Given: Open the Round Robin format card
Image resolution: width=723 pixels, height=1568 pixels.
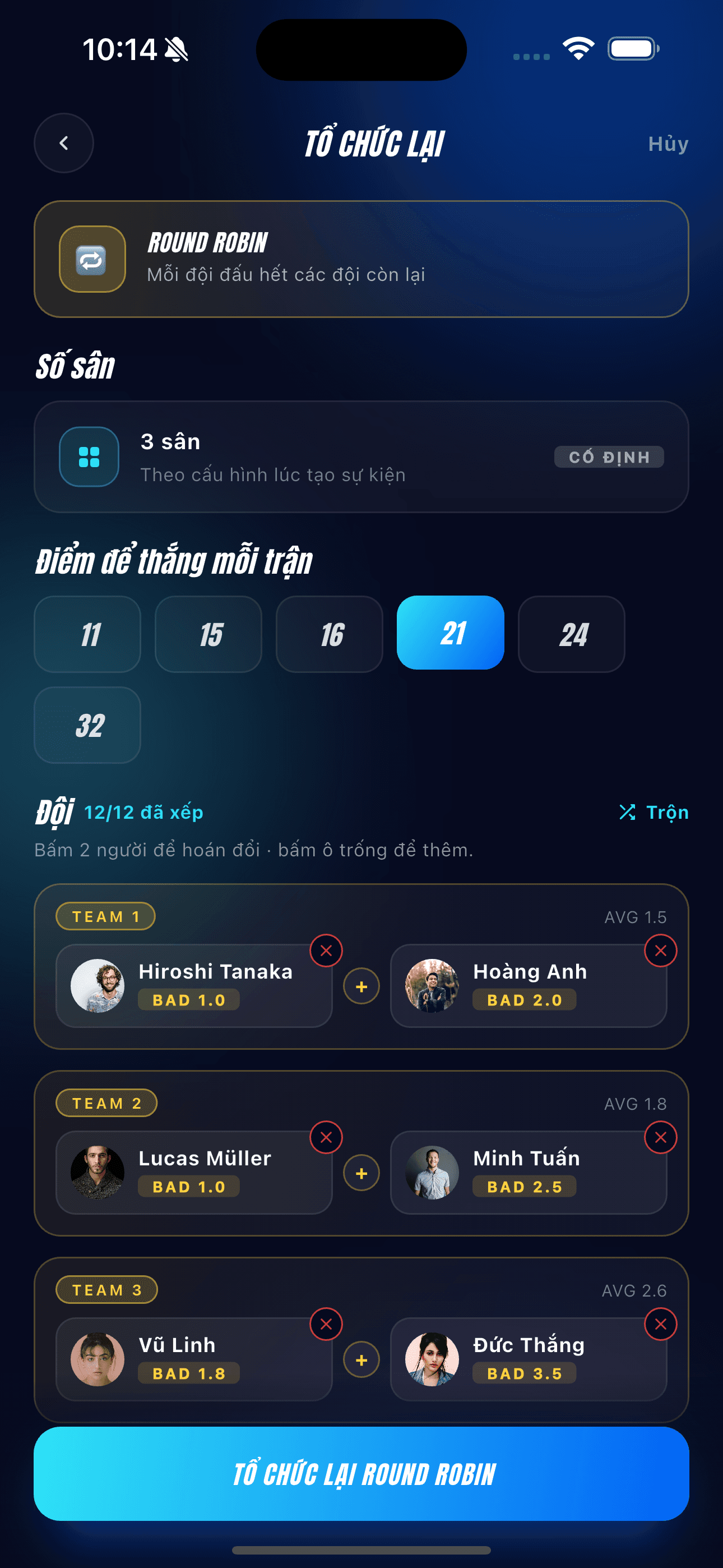Looking at the screenshot, I should click(x=361, y=259).
